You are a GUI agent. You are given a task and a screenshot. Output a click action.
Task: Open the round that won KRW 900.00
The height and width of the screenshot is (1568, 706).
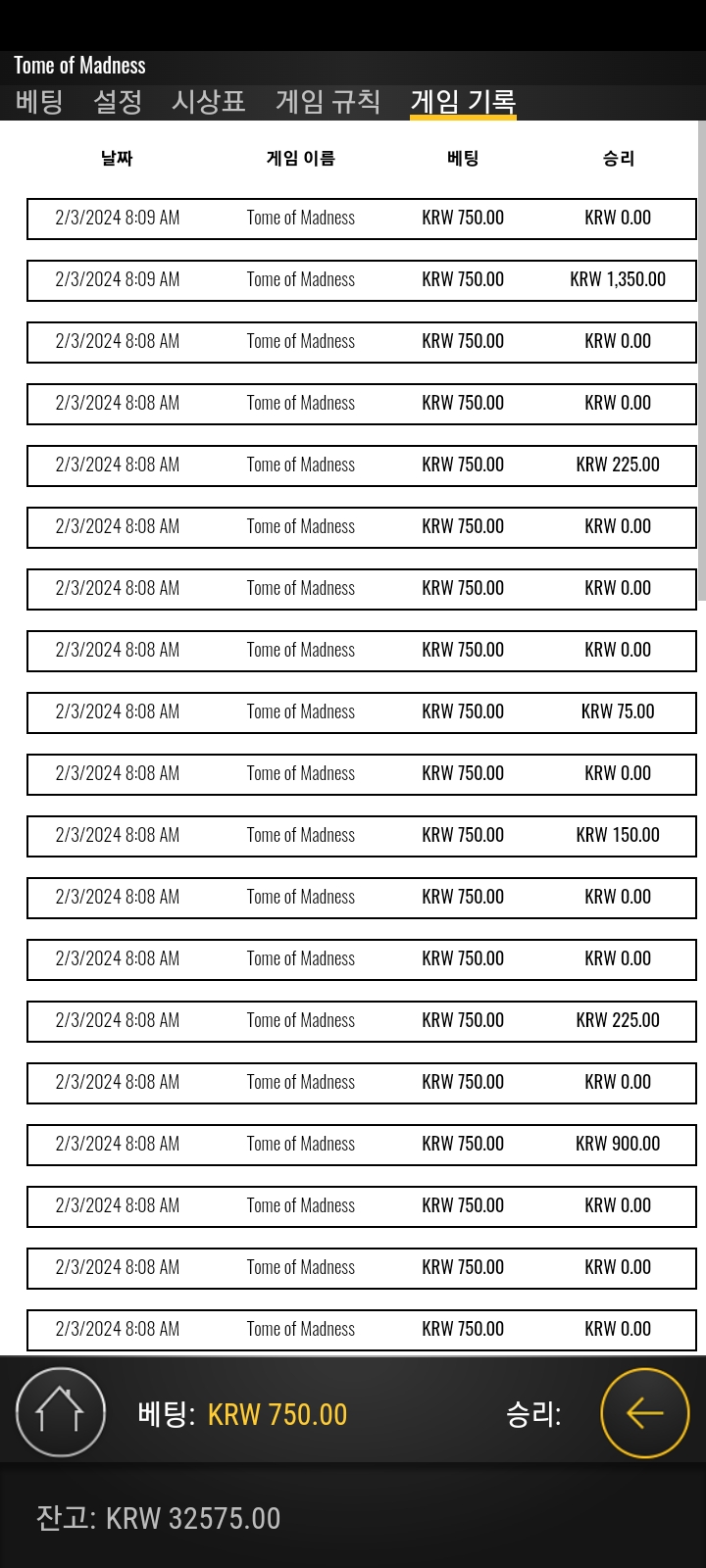pyautogui.click(x=362, y=1145)
